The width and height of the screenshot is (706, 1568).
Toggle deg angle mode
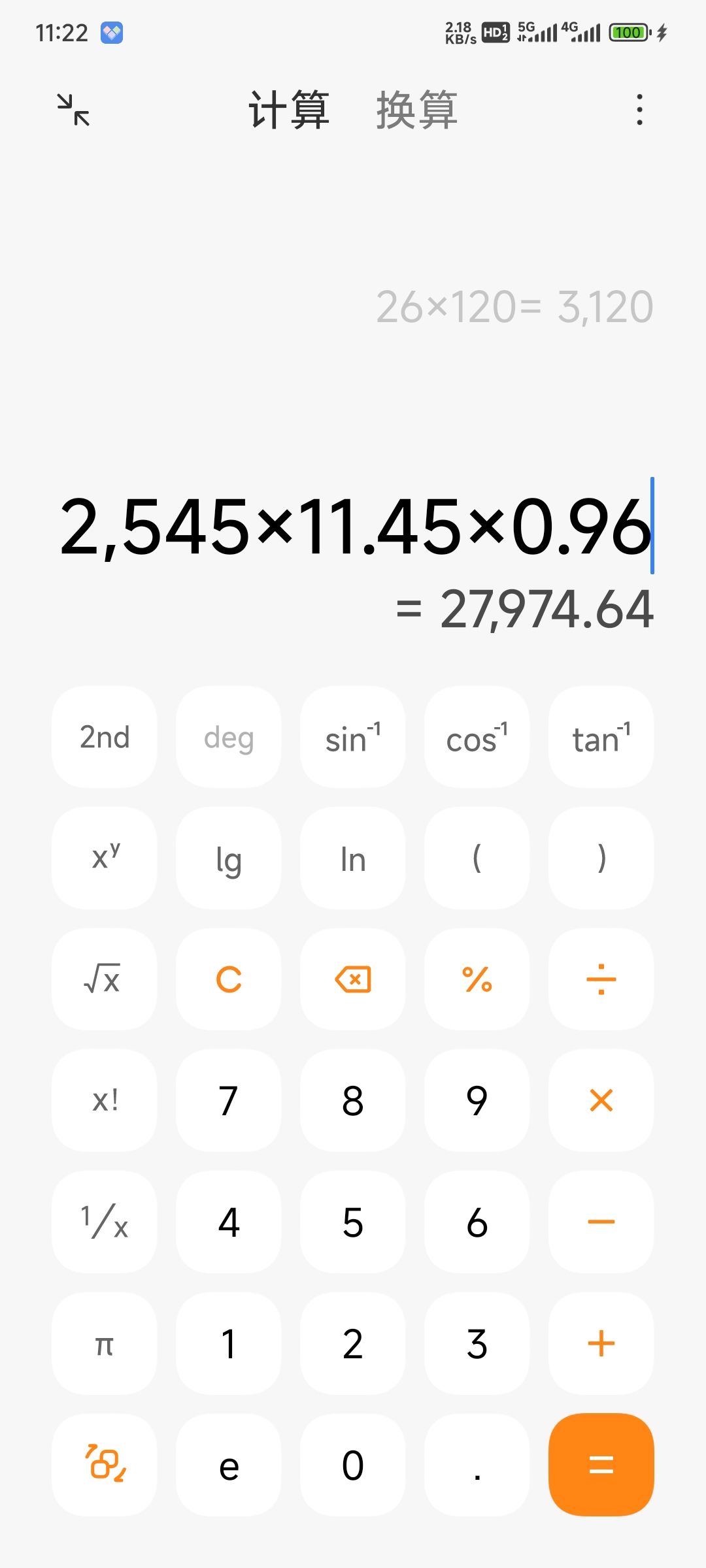pos(227,737)
